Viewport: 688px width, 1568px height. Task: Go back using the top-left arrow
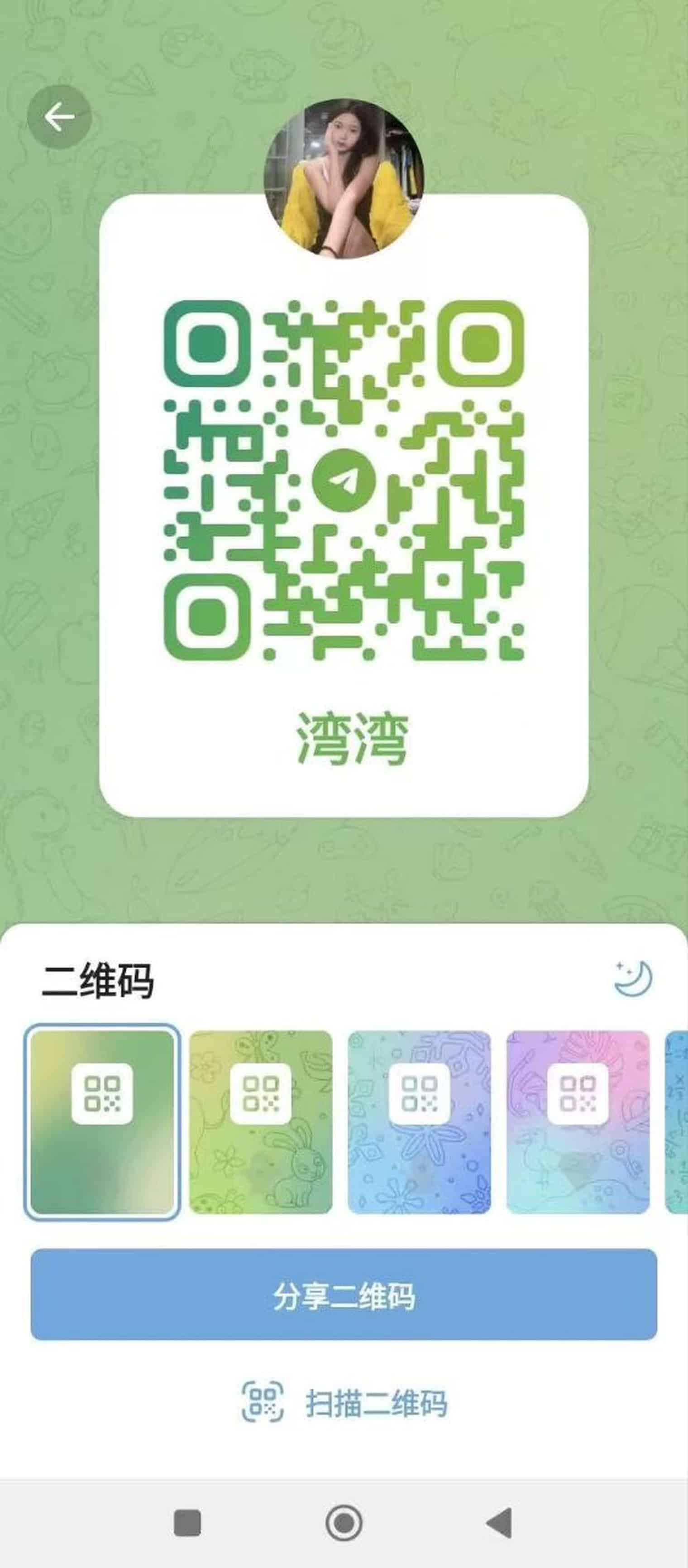point(59,117)
